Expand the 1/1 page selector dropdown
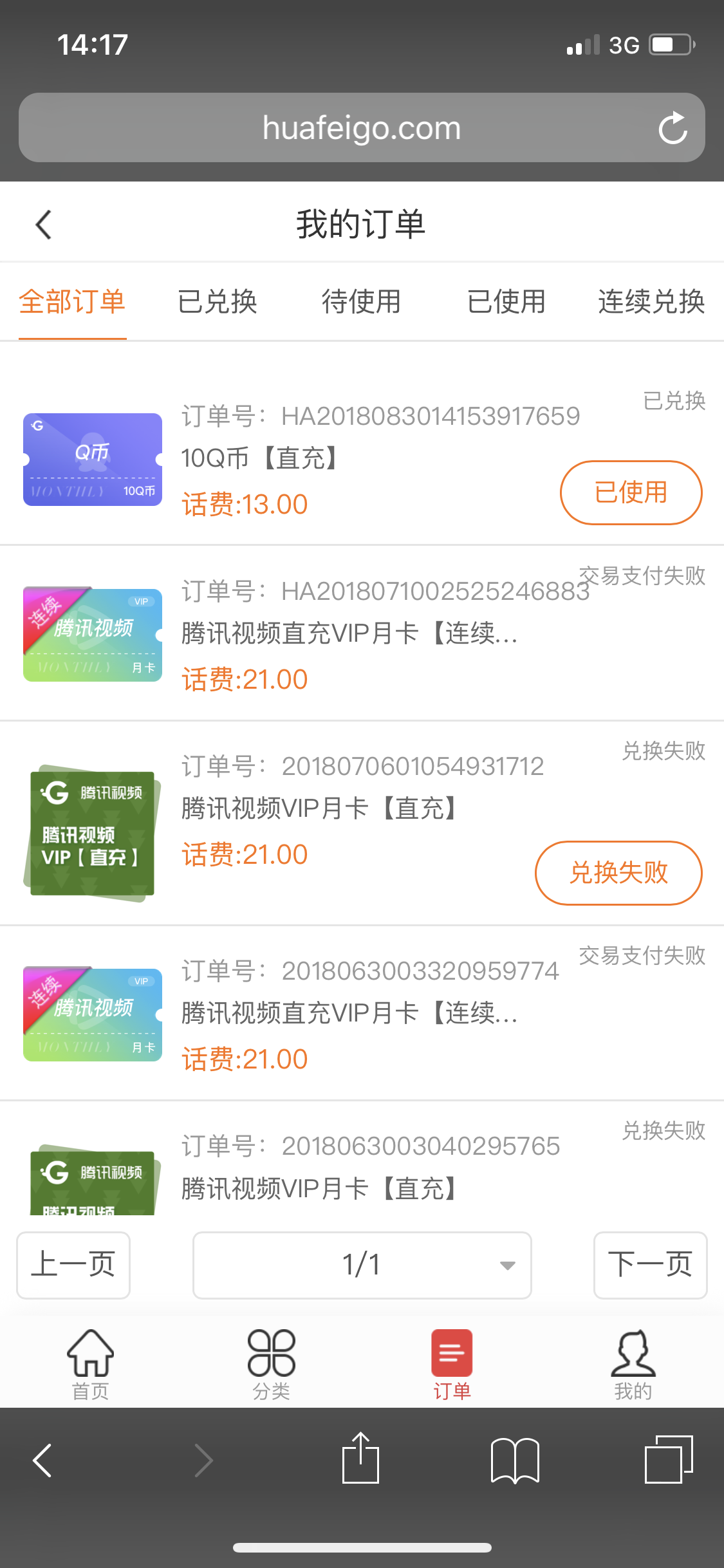The width and height of the screenshot is (724, 1568). 362,1265
